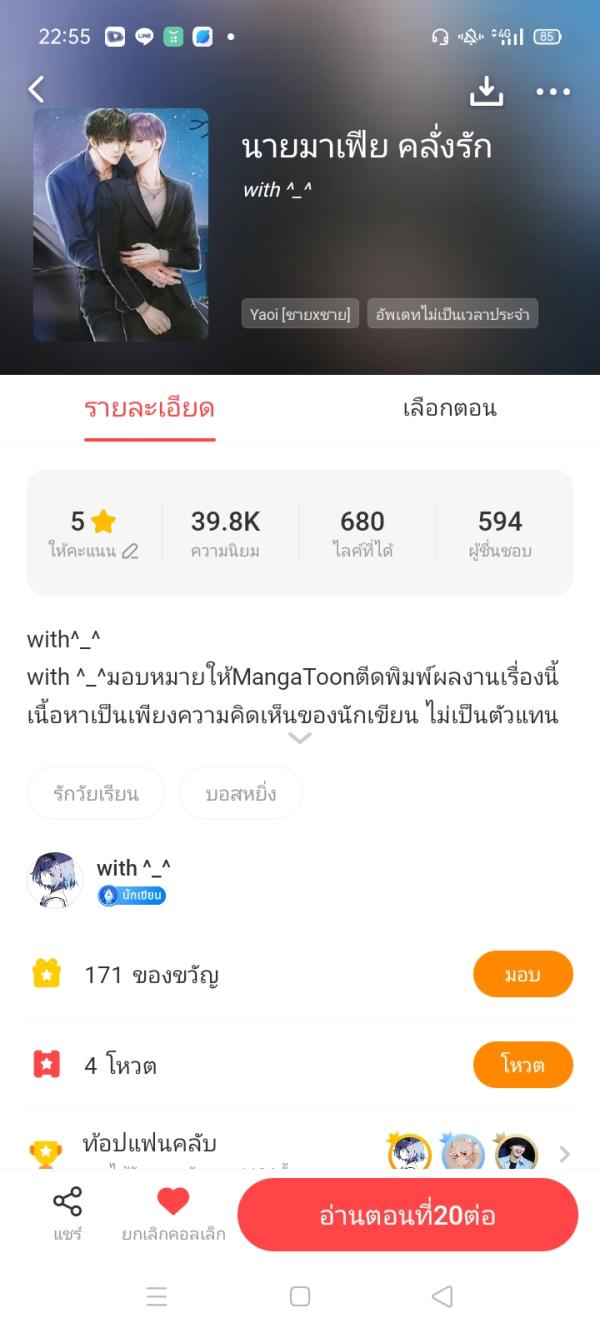Tap the Yaoi [ชายxชาย] genre tag
The image size is (600, 1333).
click(x=300, y=314)
